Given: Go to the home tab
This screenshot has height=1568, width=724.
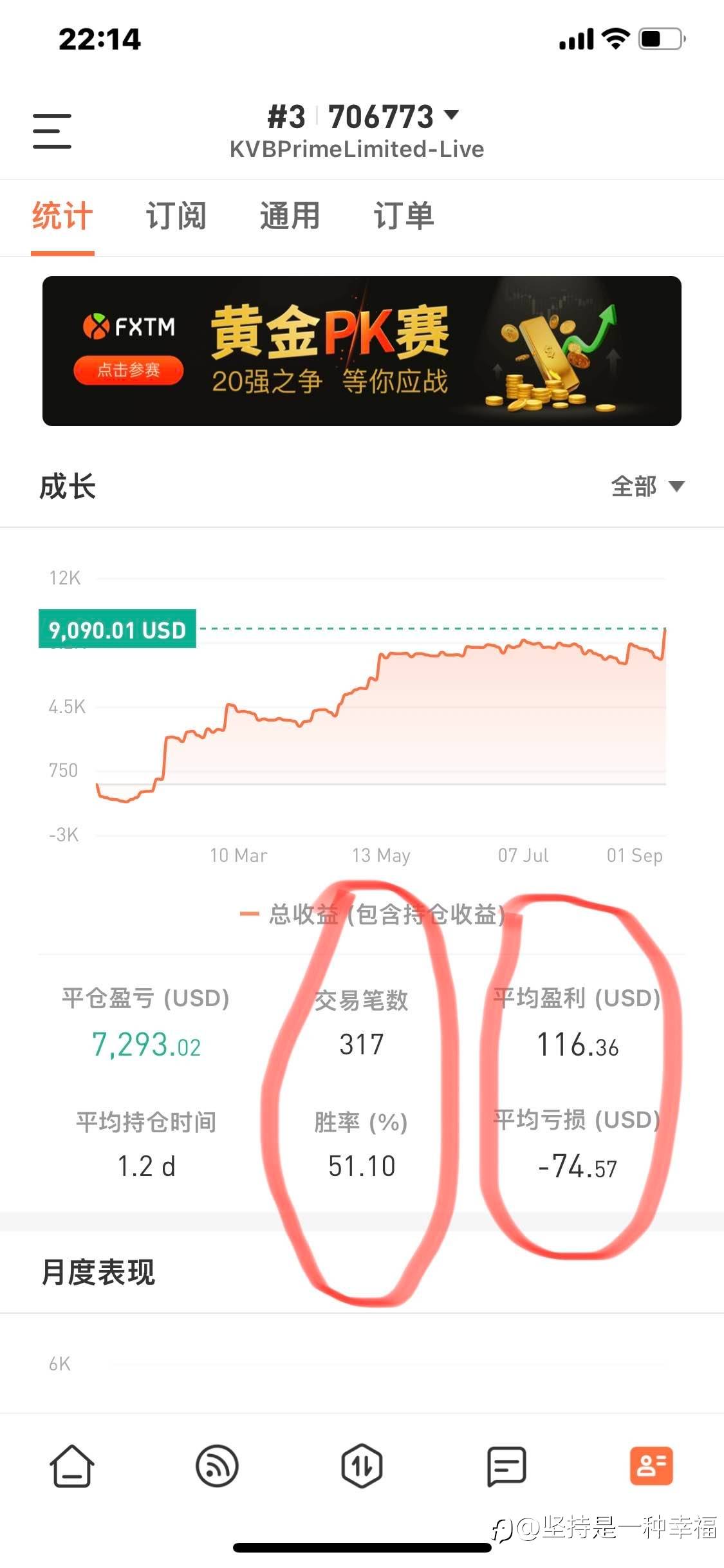Looking at the screenshot, I should pyautogui.click(x=72, y=1466).
